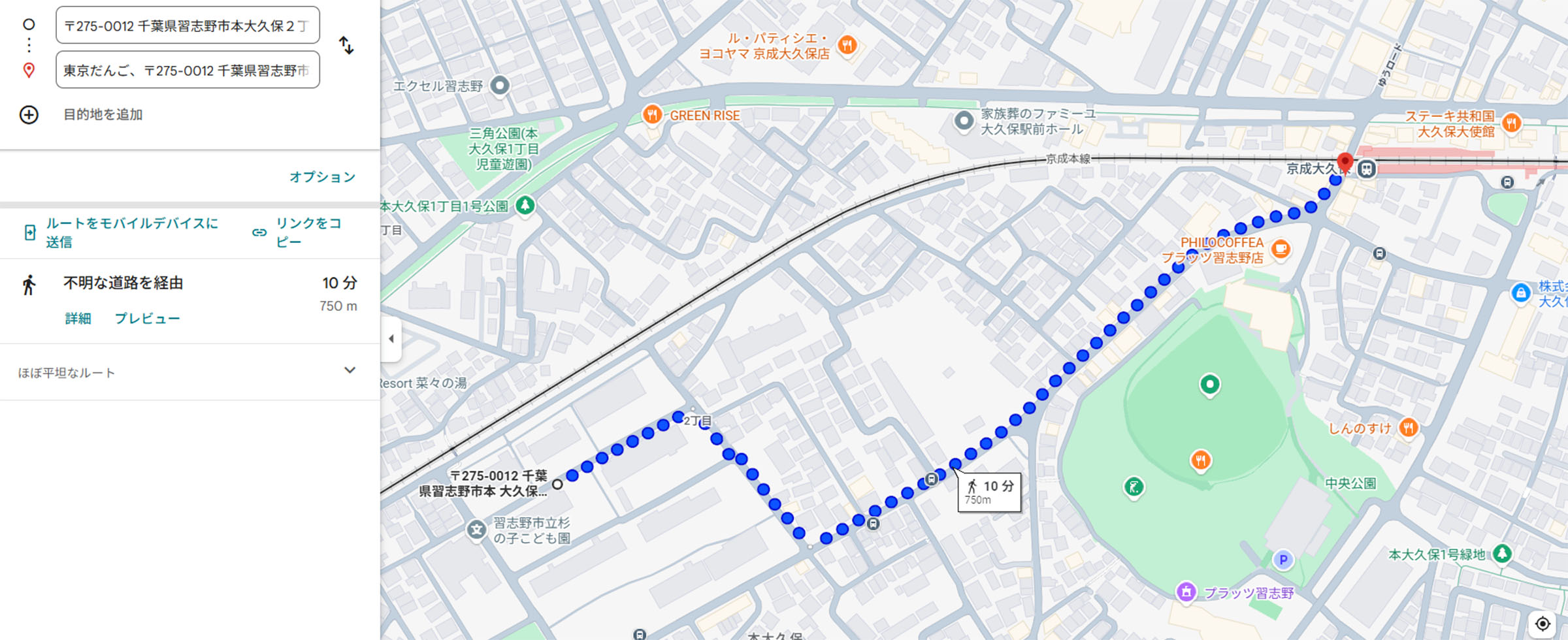Collapse the side panel arrow

[x=391, y=338]
